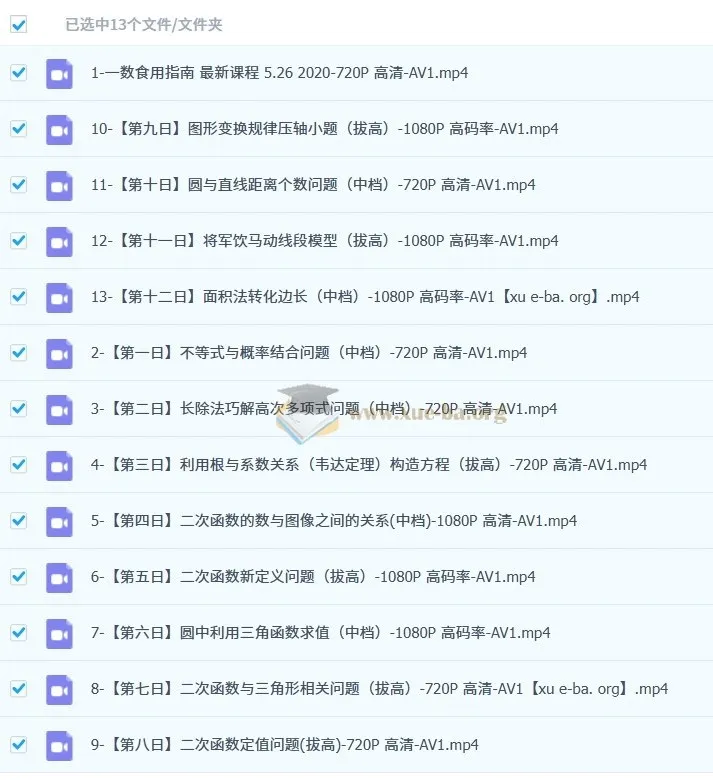Uncheck the 5-【第四日】二次函数的数与图像之间的关系 file
Image resolution: width=713 pixels, height=780 pixels.
tap(18, 521)
